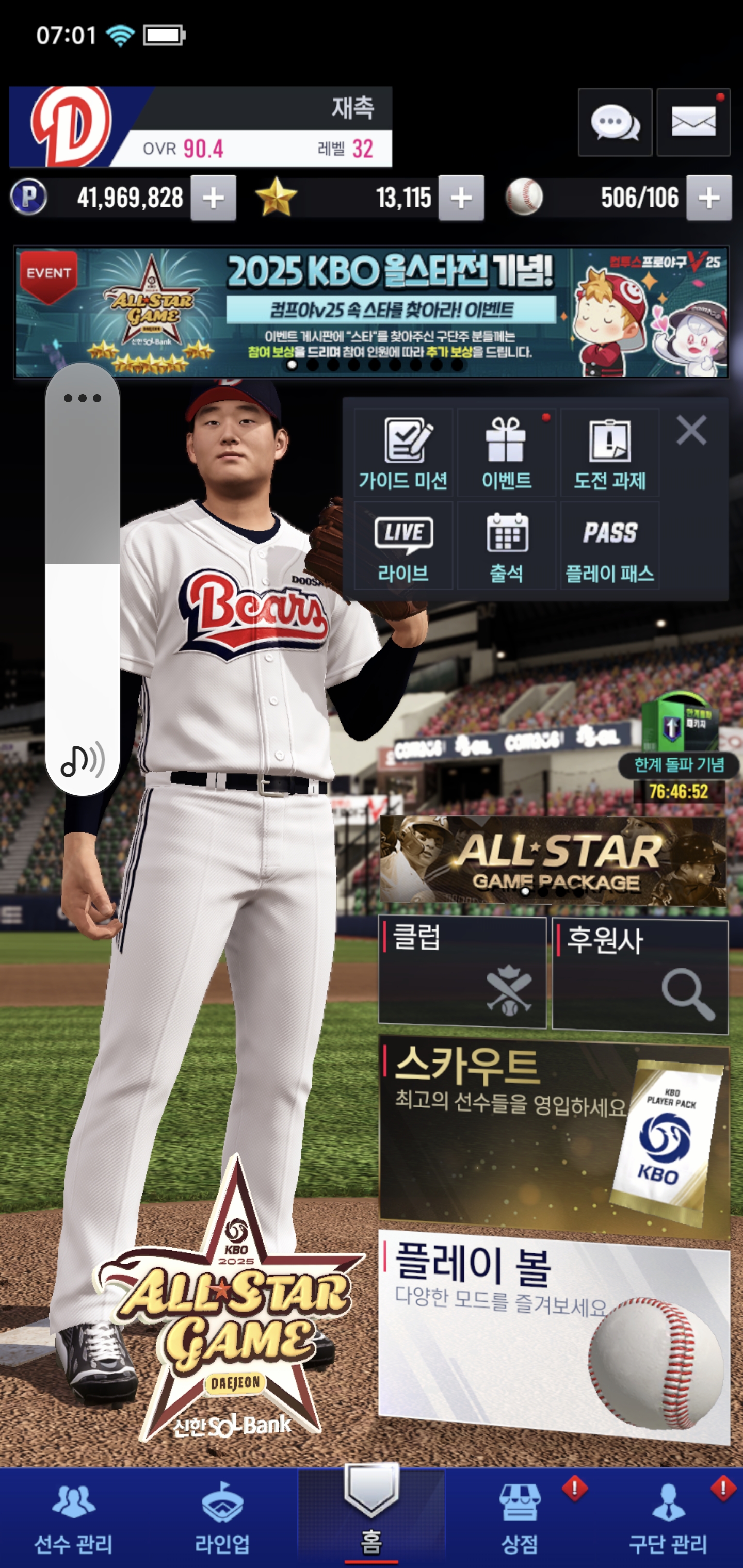The width and height of the screenshot is (743, 1568).
Task: Close the quick menu panel
Action: pyautogui.click(x=691, y=430)
